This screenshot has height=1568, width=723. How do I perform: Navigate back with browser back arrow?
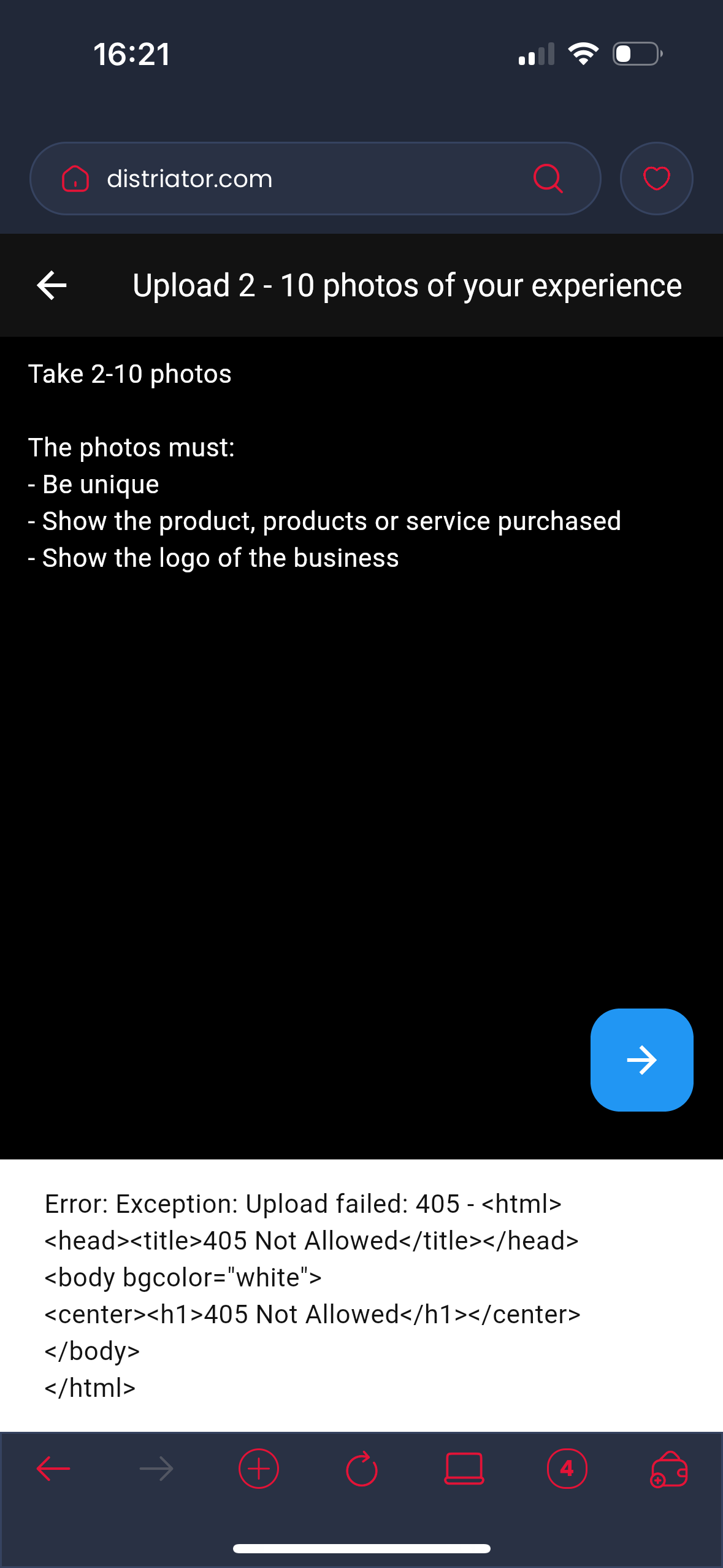[x=53, y=1469]
